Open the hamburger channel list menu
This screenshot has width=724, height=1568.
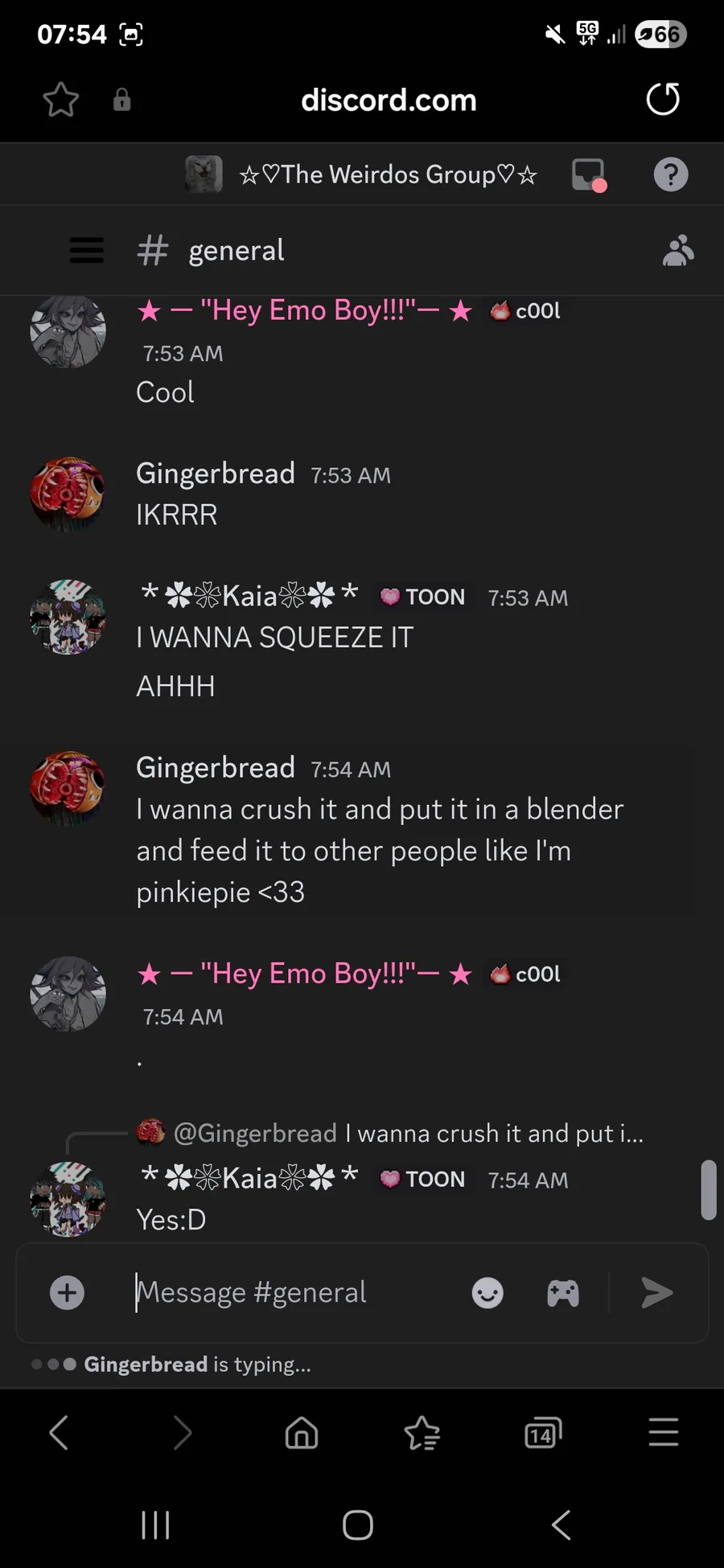[87, 250]
